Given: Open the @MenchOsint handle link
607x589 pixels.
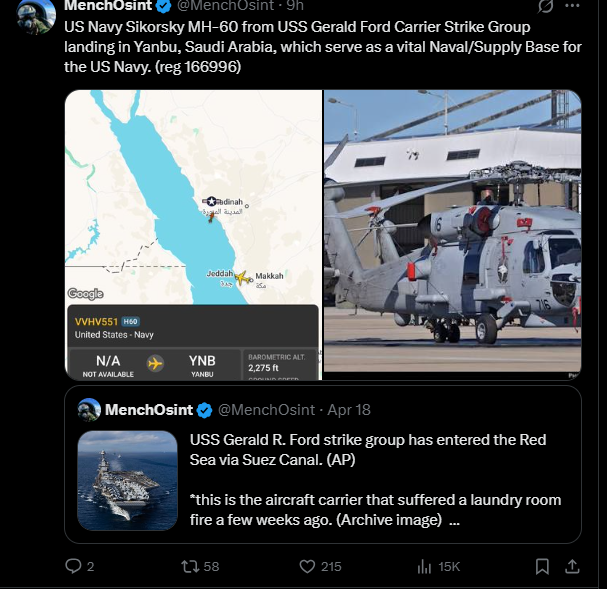Looking at the screenshot, I should tap(228, 5).
